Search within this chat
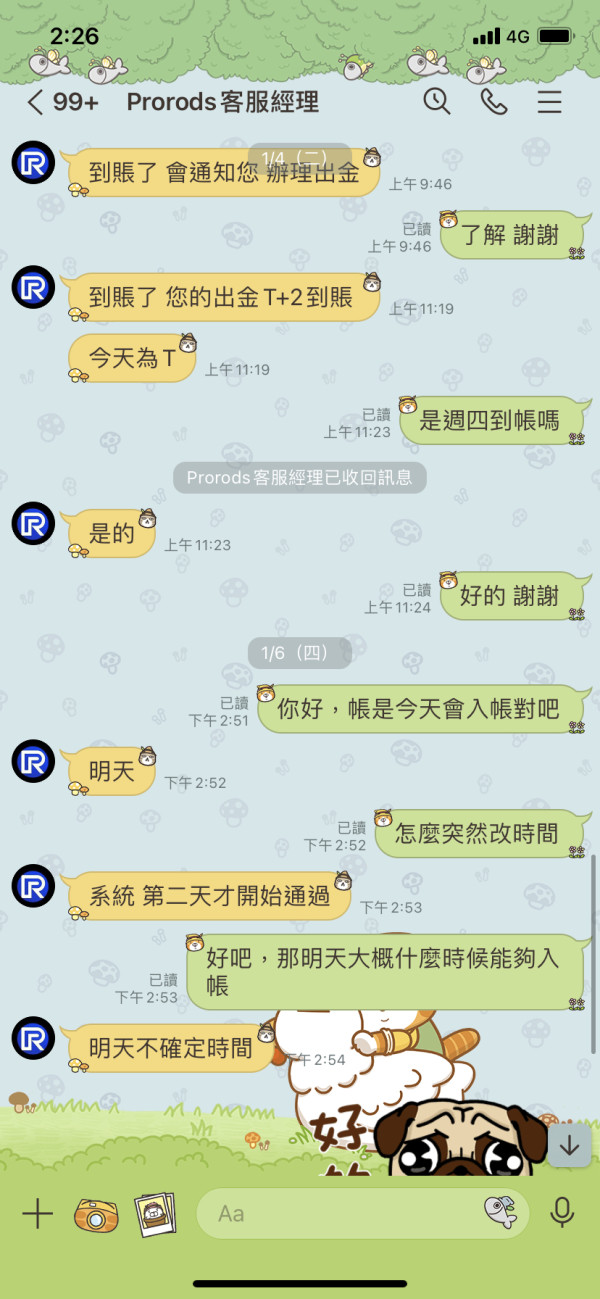 (x=437, y=101)
